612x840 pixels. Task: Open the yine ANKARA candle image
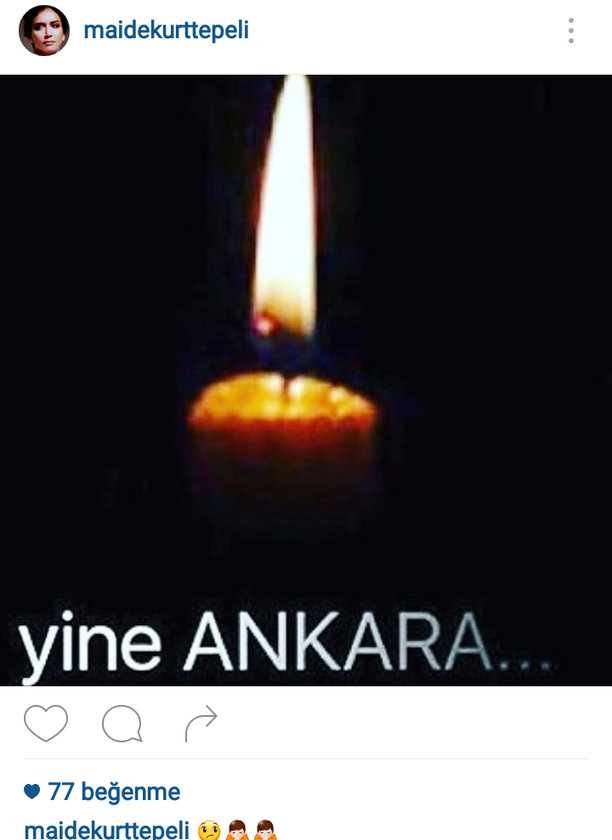tap(306, 380)
